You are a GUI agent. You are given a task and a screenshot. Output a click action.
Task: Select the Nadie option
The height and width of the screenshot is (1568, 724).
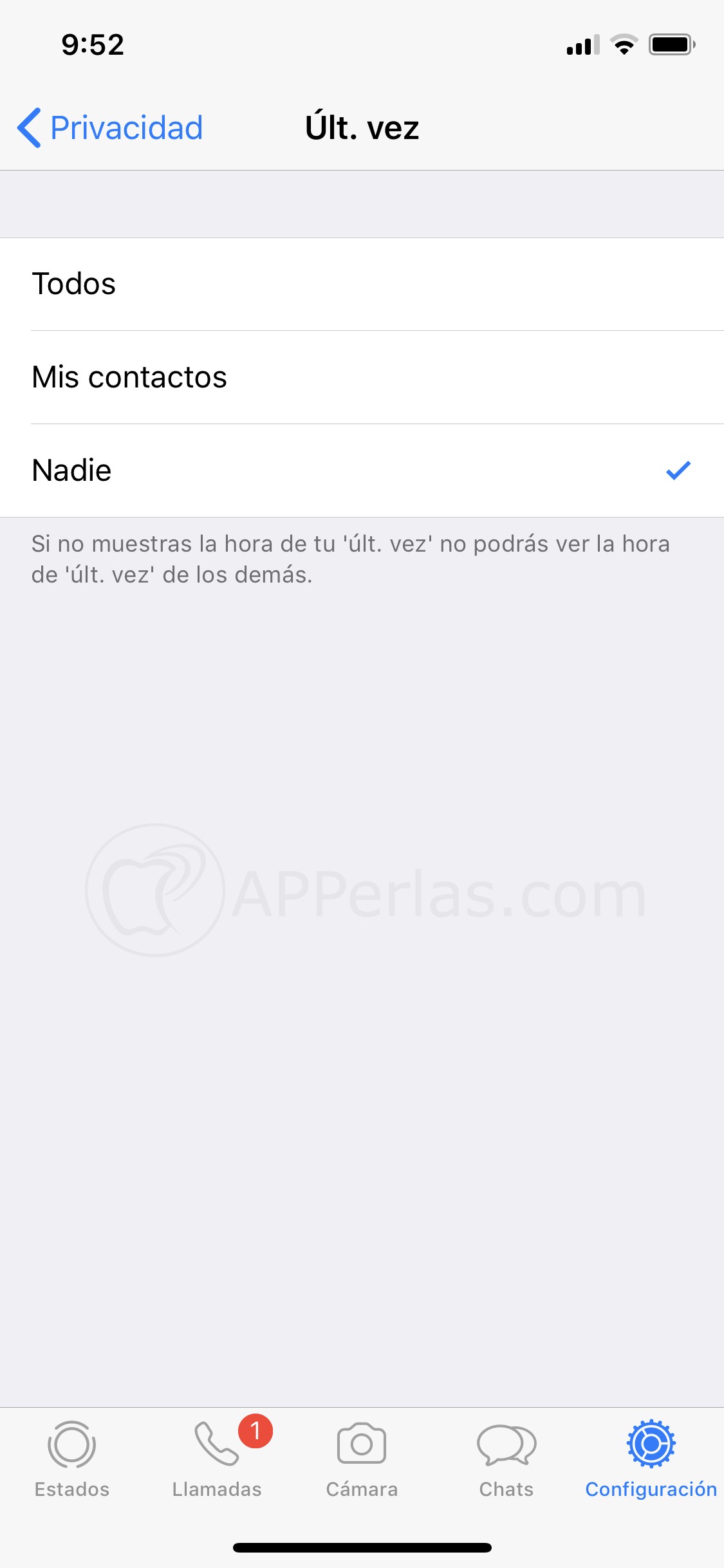click(x=362, y=471)
